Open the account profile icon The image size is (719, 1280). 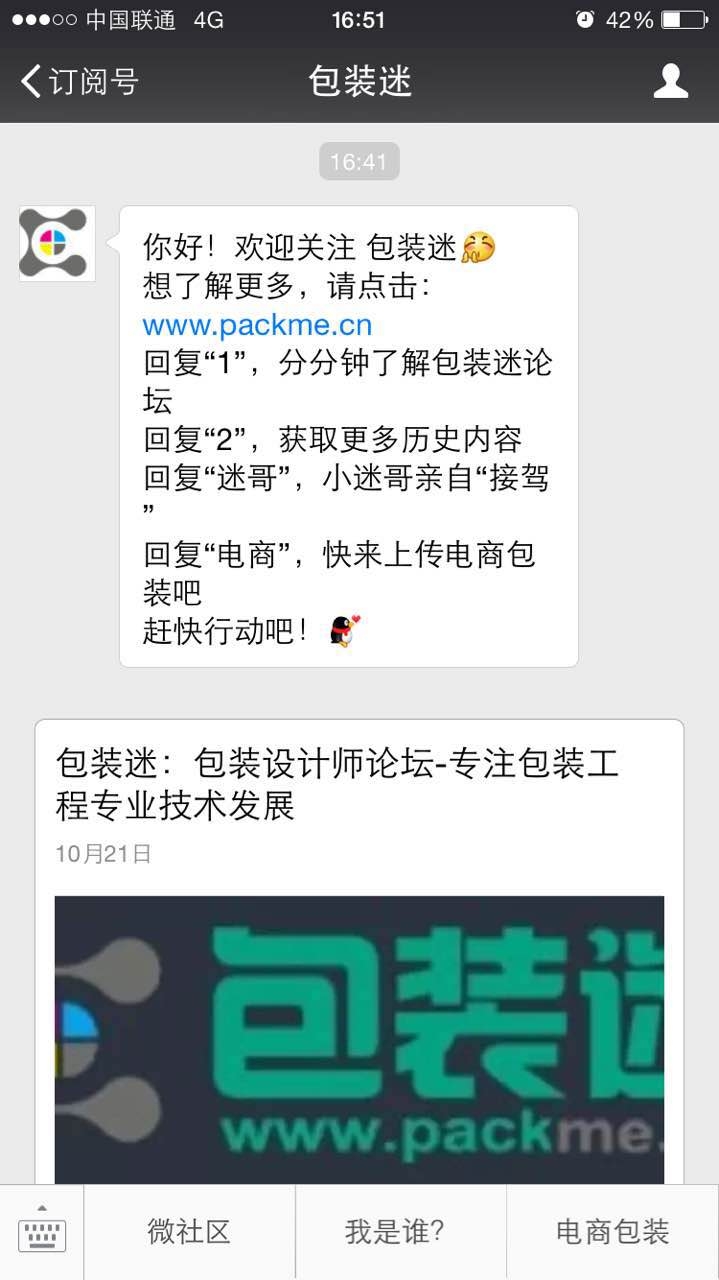click(x=670, y=81)
